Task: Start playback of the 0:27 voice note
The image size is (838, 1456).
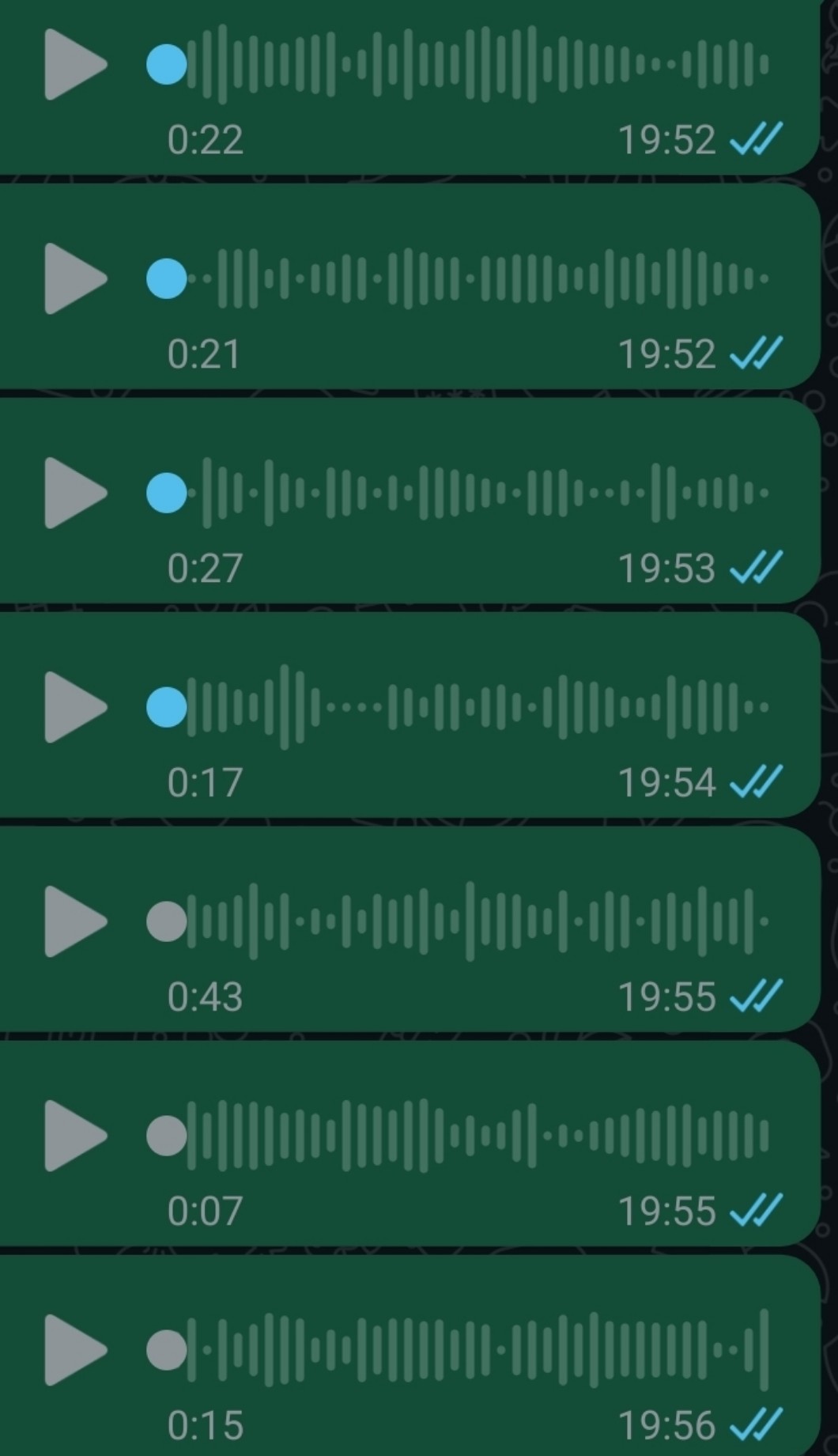Action: click(x=73, y=493)
